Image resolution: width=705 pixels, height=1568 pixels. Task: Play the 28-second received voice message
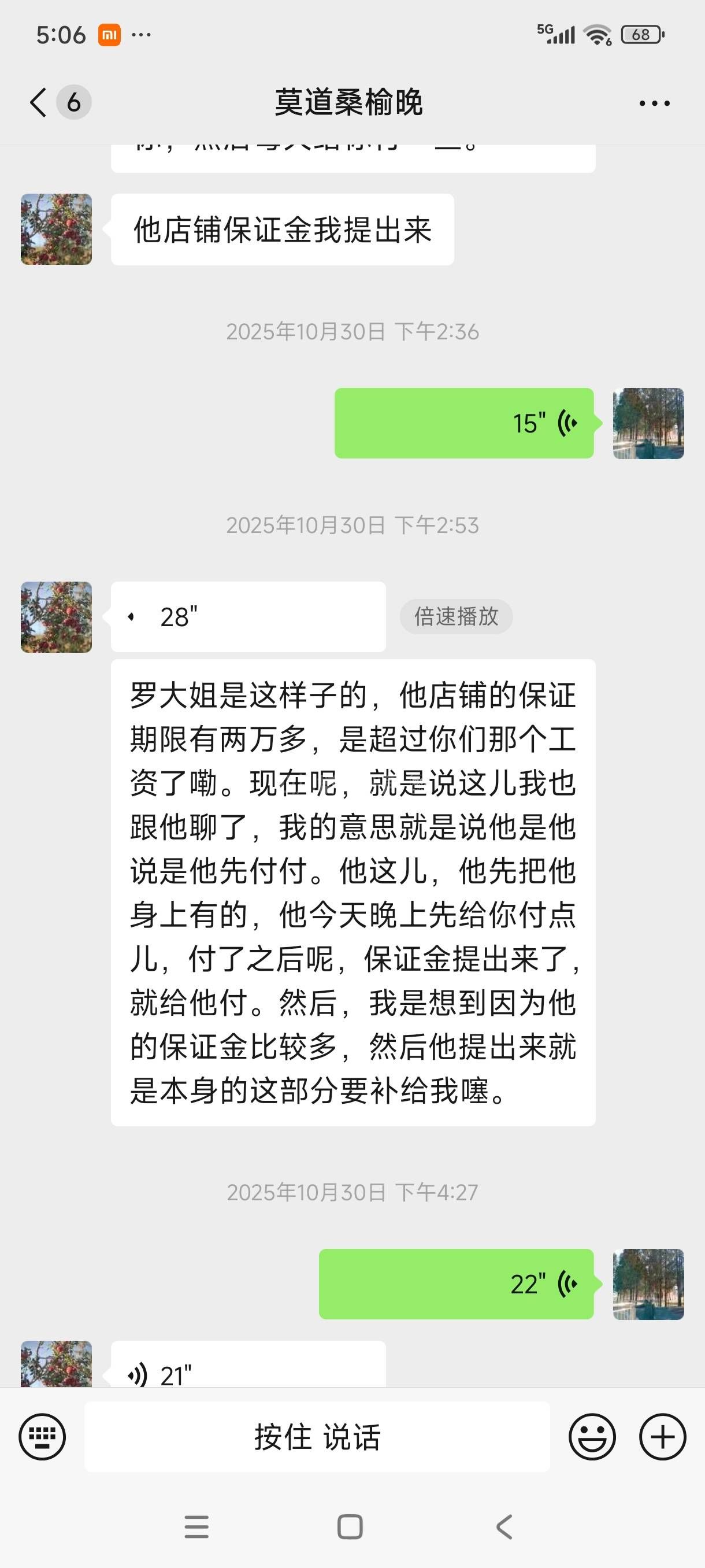(247, 616)
